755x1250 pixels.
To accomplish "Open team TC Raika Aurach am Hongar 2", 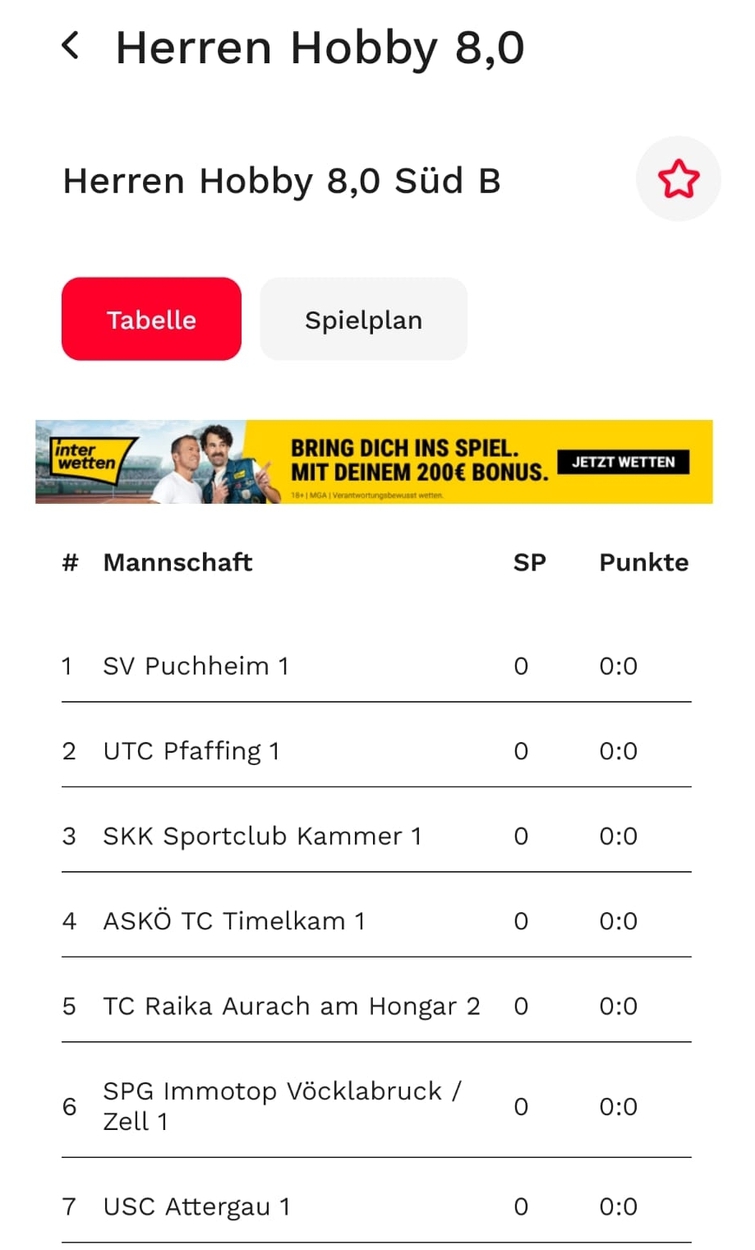I will coord(291,1006).
